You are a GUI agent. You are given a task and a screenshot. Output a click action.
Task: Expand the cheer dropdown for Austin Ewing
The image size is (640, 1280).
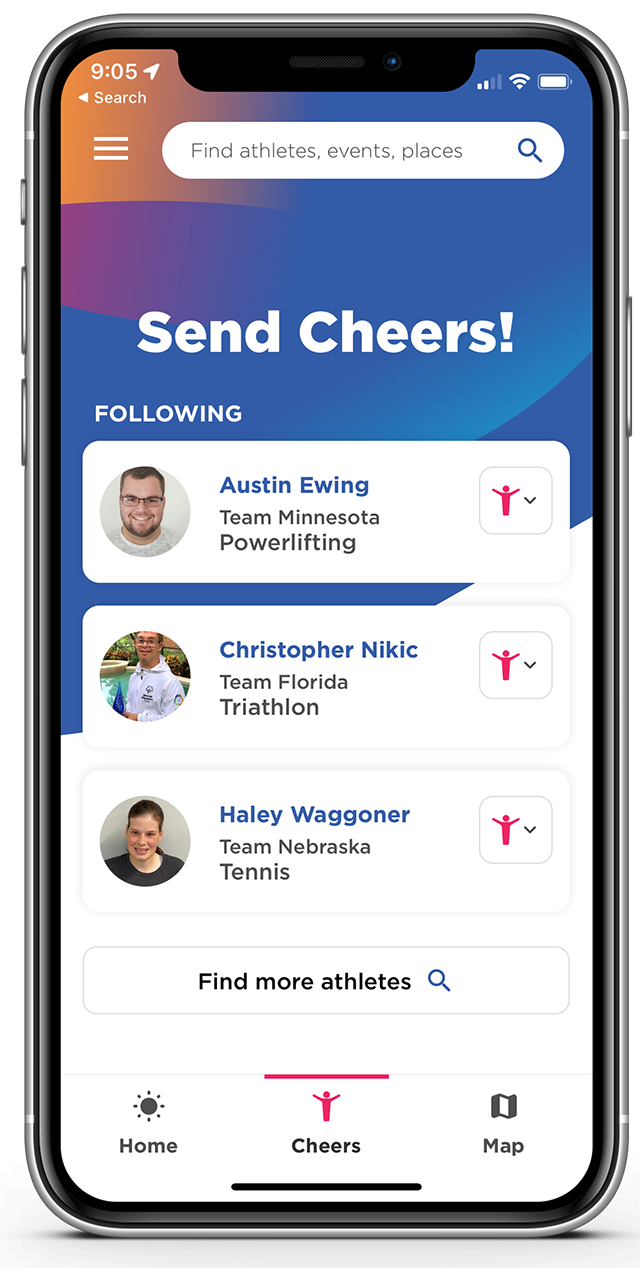click(x=516, y=500)
